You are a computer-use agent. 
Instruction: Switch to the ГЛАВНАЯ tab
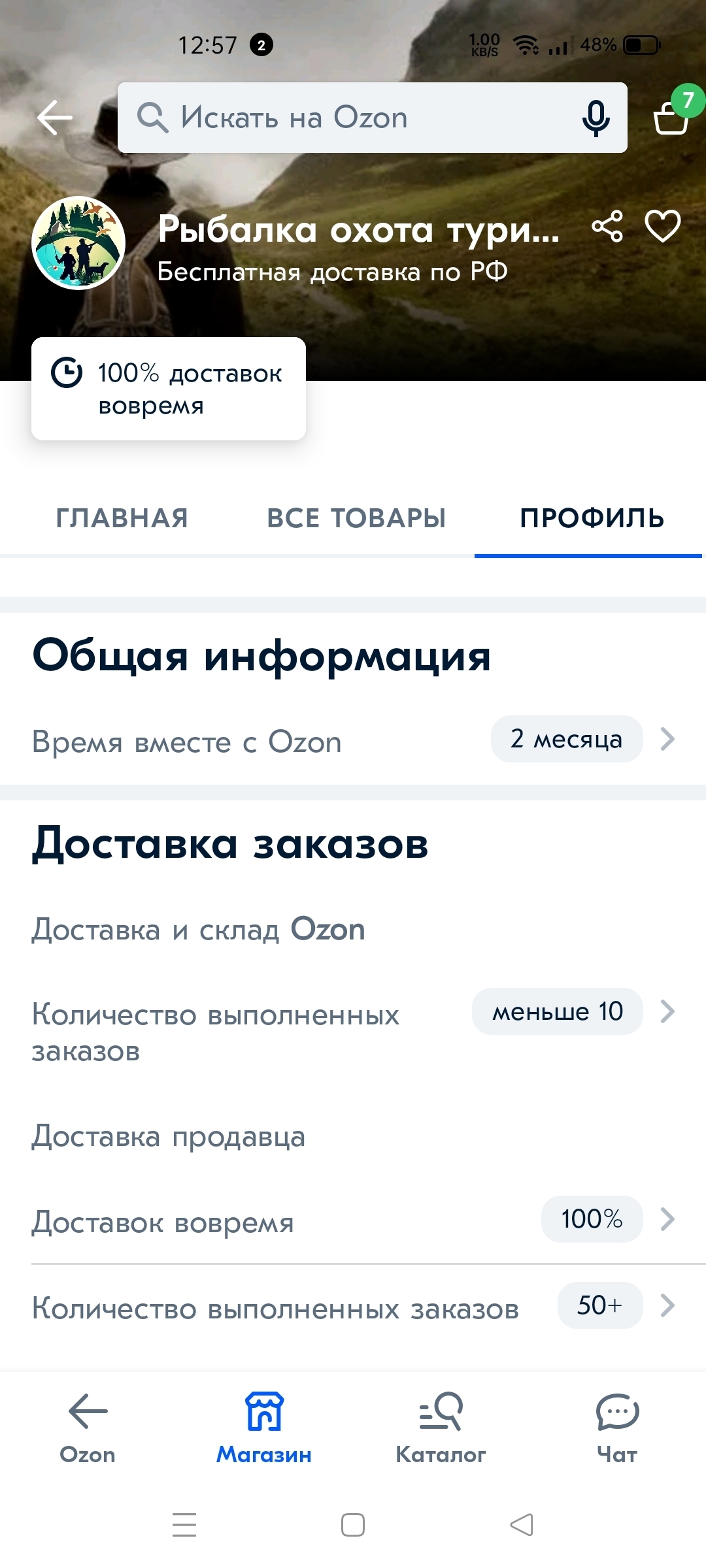122,518
